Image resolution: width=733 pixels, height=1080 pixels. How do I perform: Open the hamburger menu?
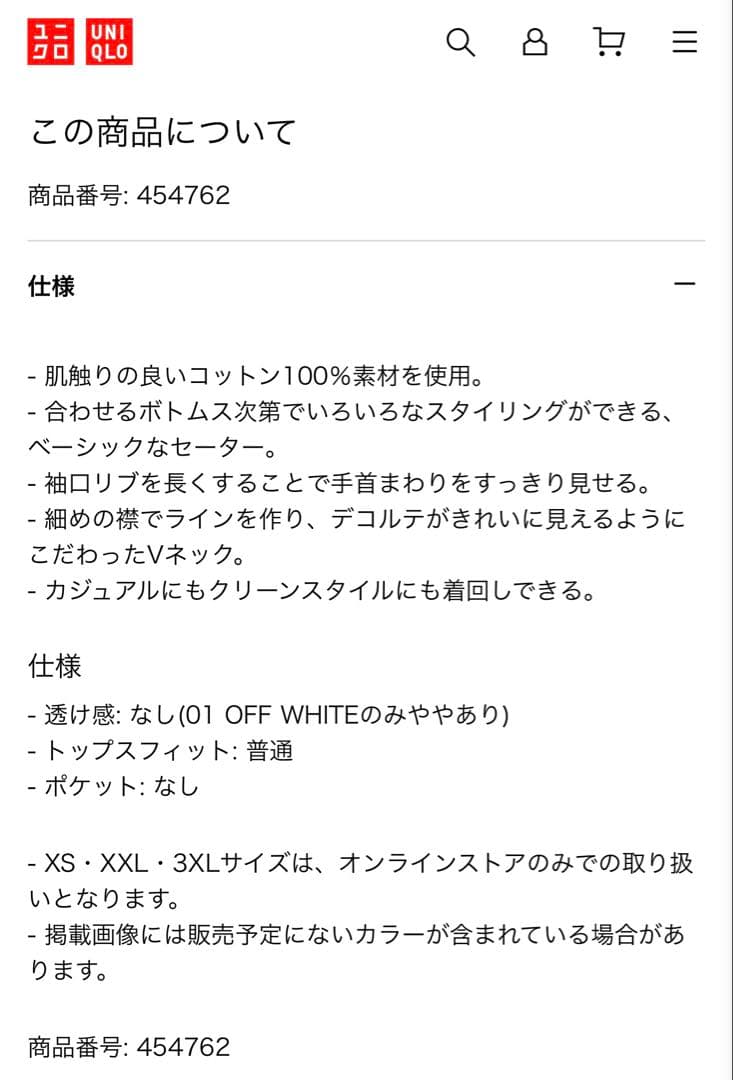(685, 42)
